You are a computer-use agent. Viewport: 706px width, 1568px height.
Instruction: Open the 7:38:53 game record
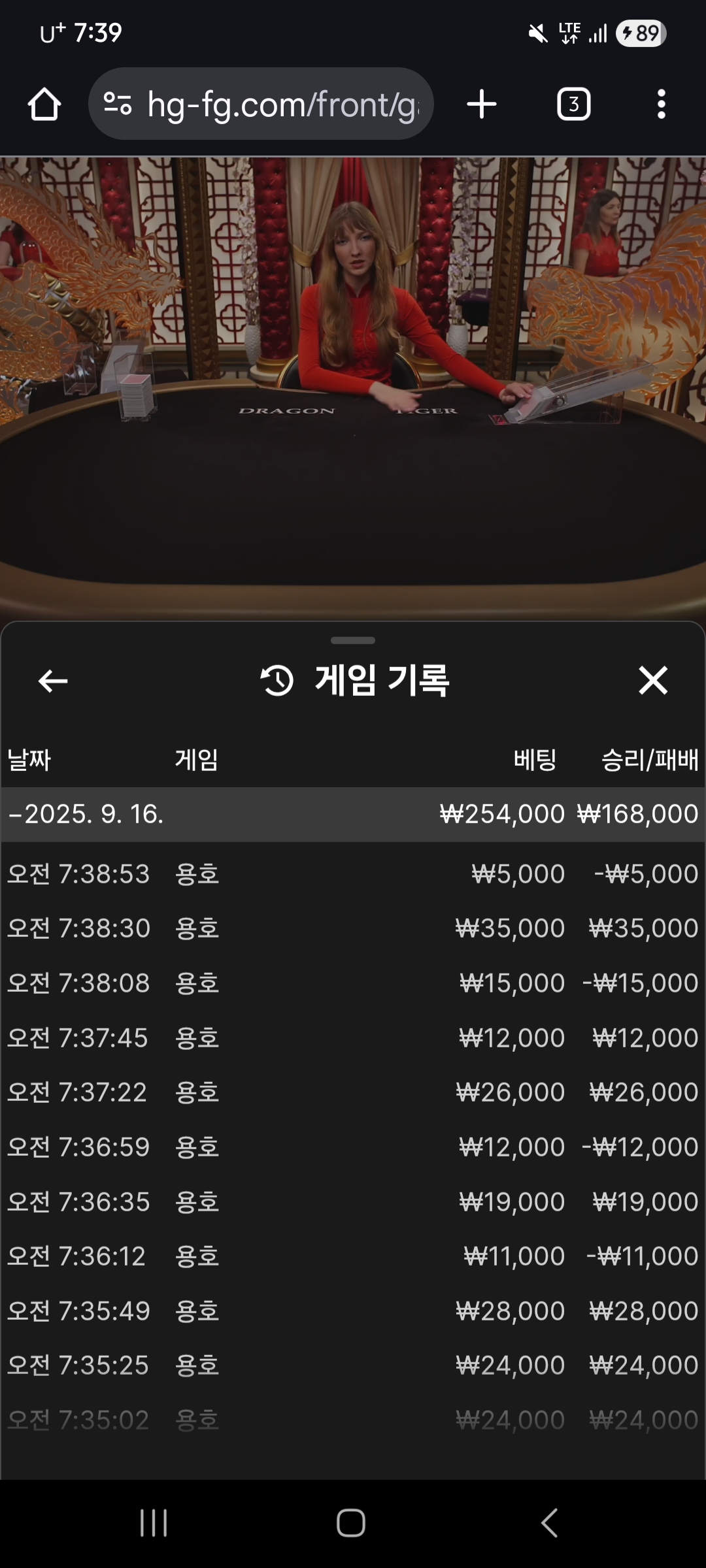coord(353,874)
